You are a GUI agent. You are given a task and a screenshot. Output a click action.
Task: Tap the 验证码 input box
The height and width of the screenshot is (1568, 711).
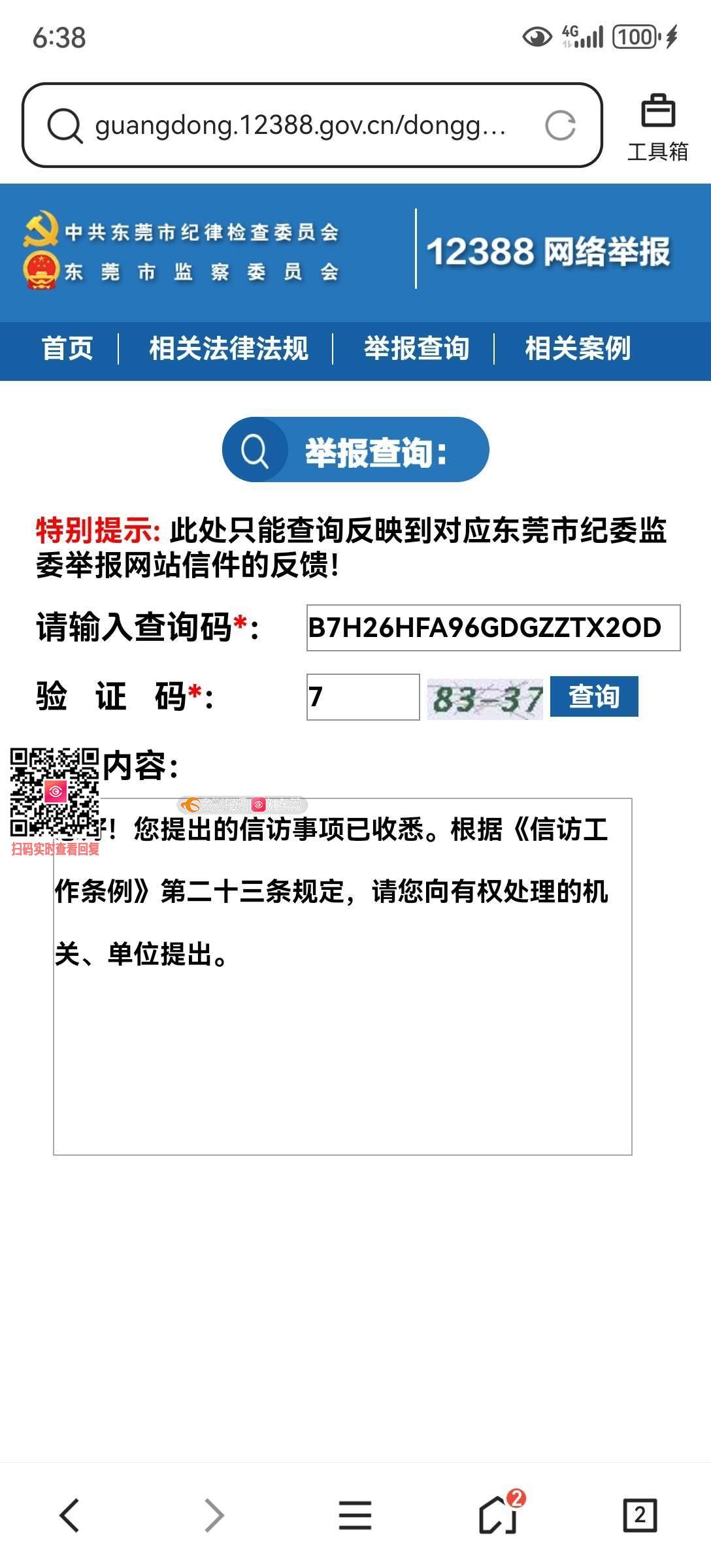[363, 697]
